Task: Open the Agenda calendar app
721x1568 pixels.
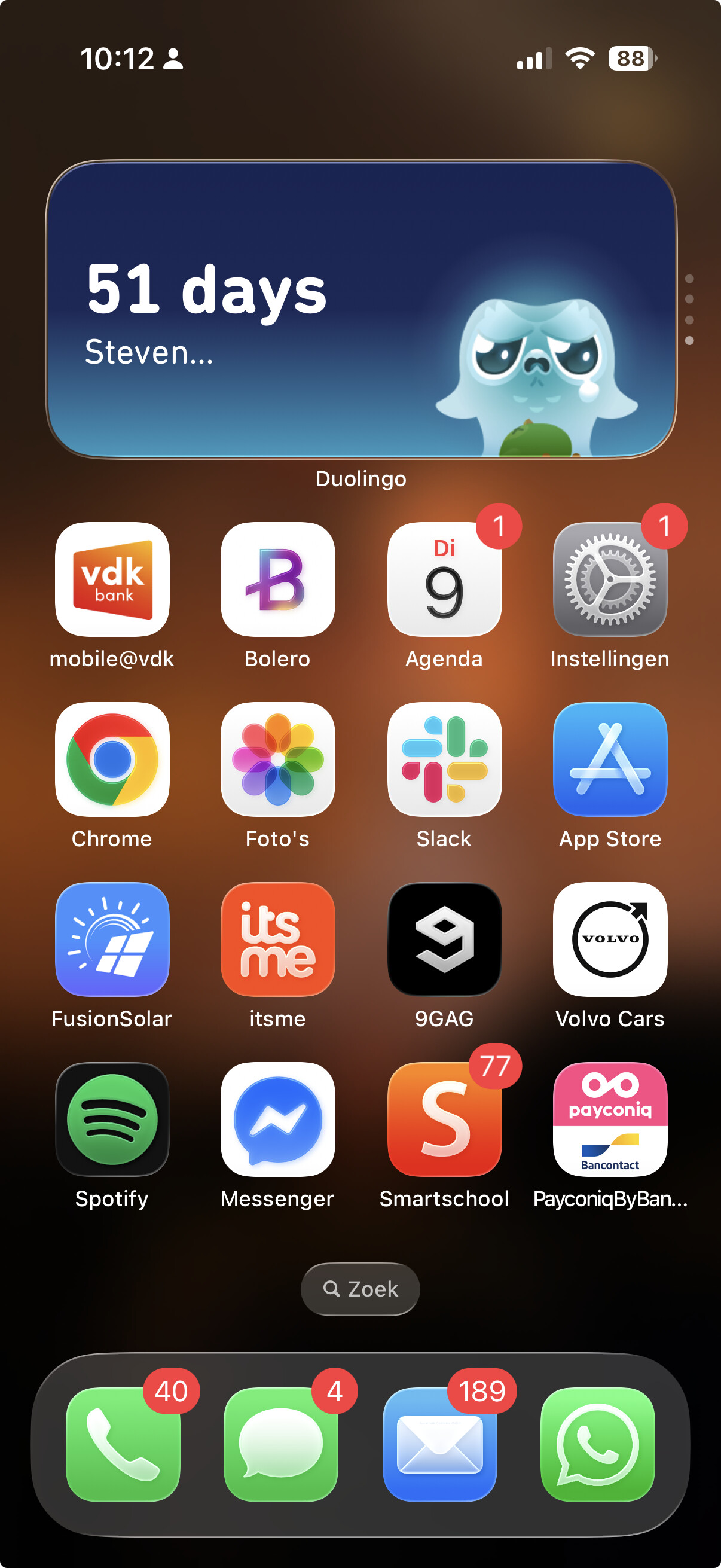Action: coord(444,579)
